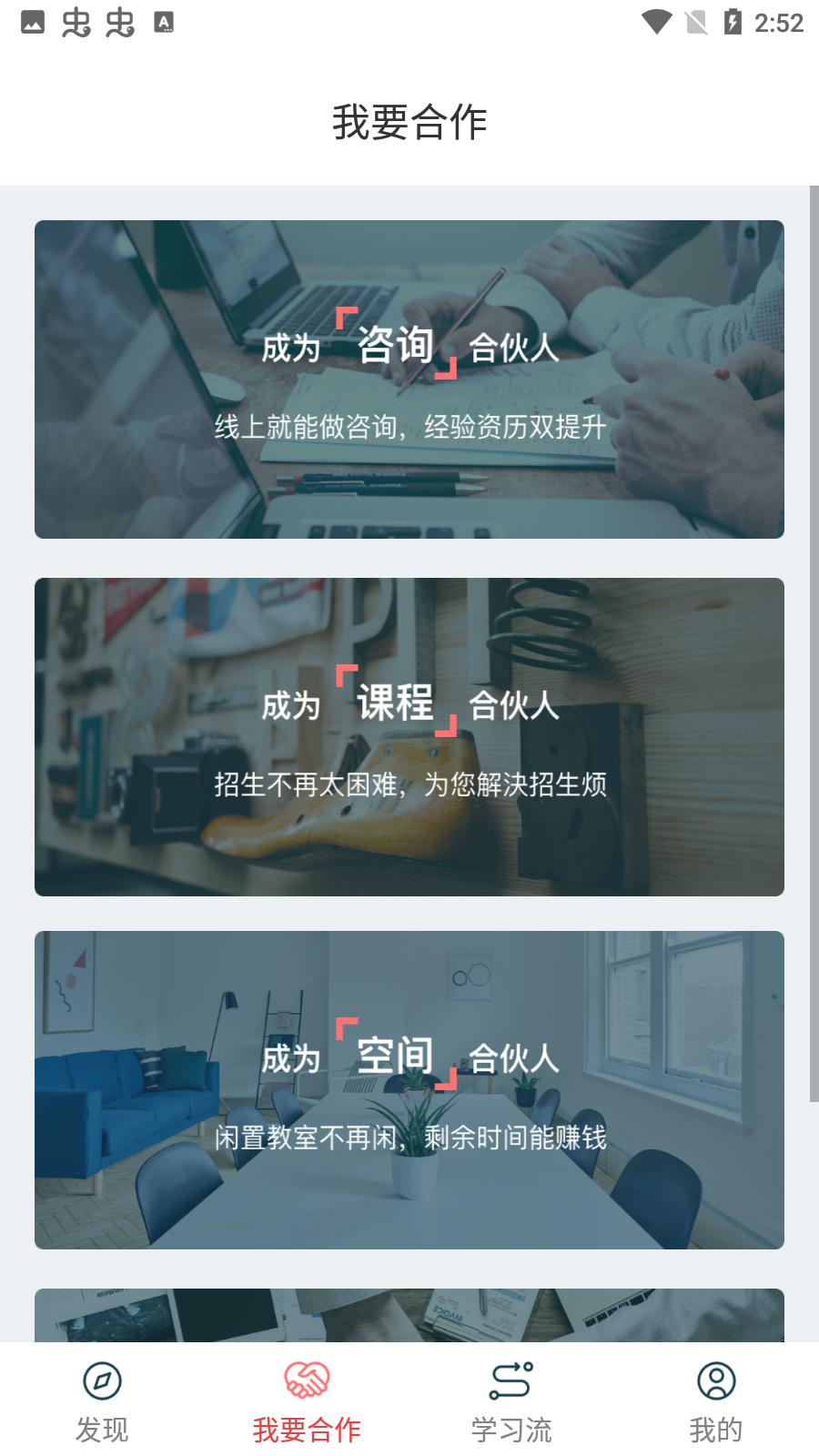Open the 空间合伙人 space partner card

(409, 1090)
